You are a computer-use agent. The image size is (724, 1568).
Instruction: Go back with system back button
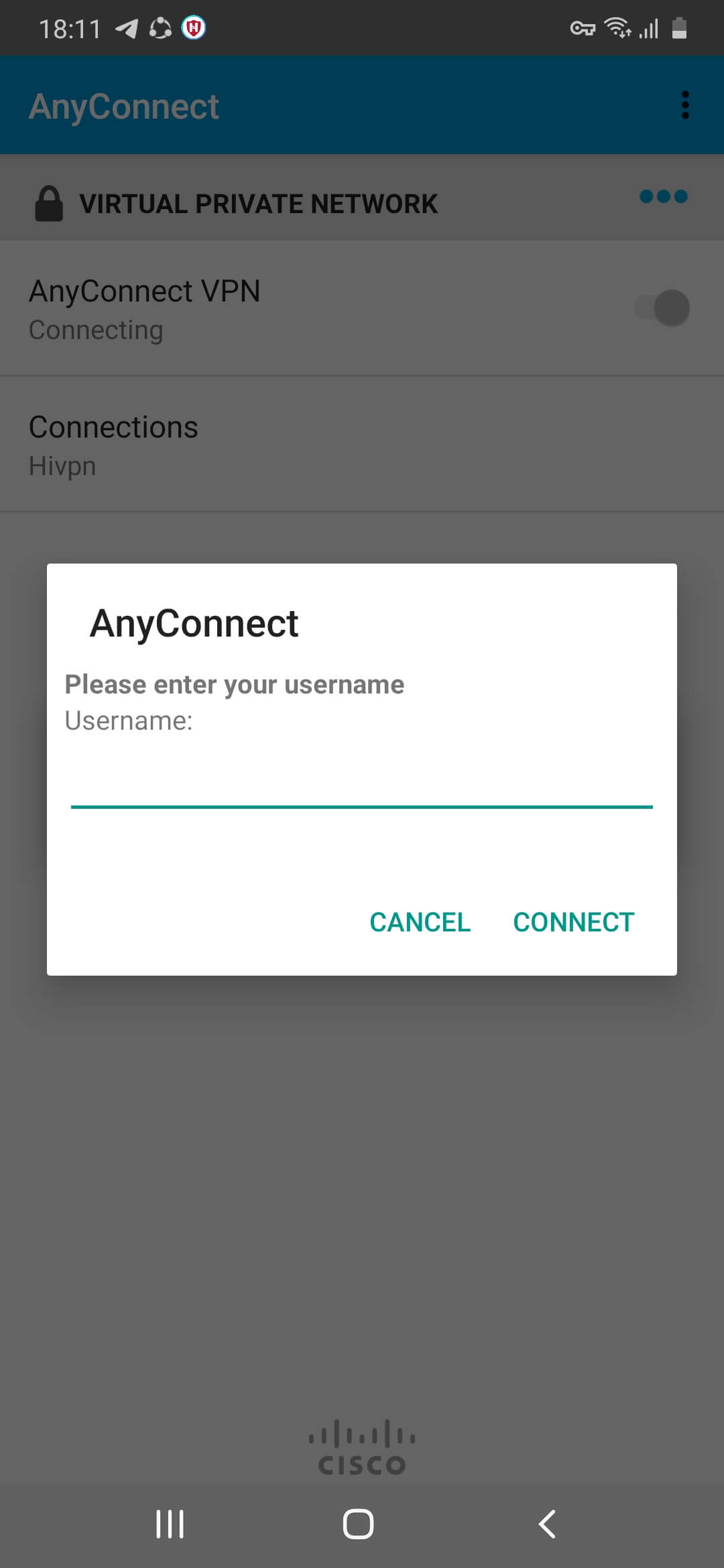[548, 1524]
